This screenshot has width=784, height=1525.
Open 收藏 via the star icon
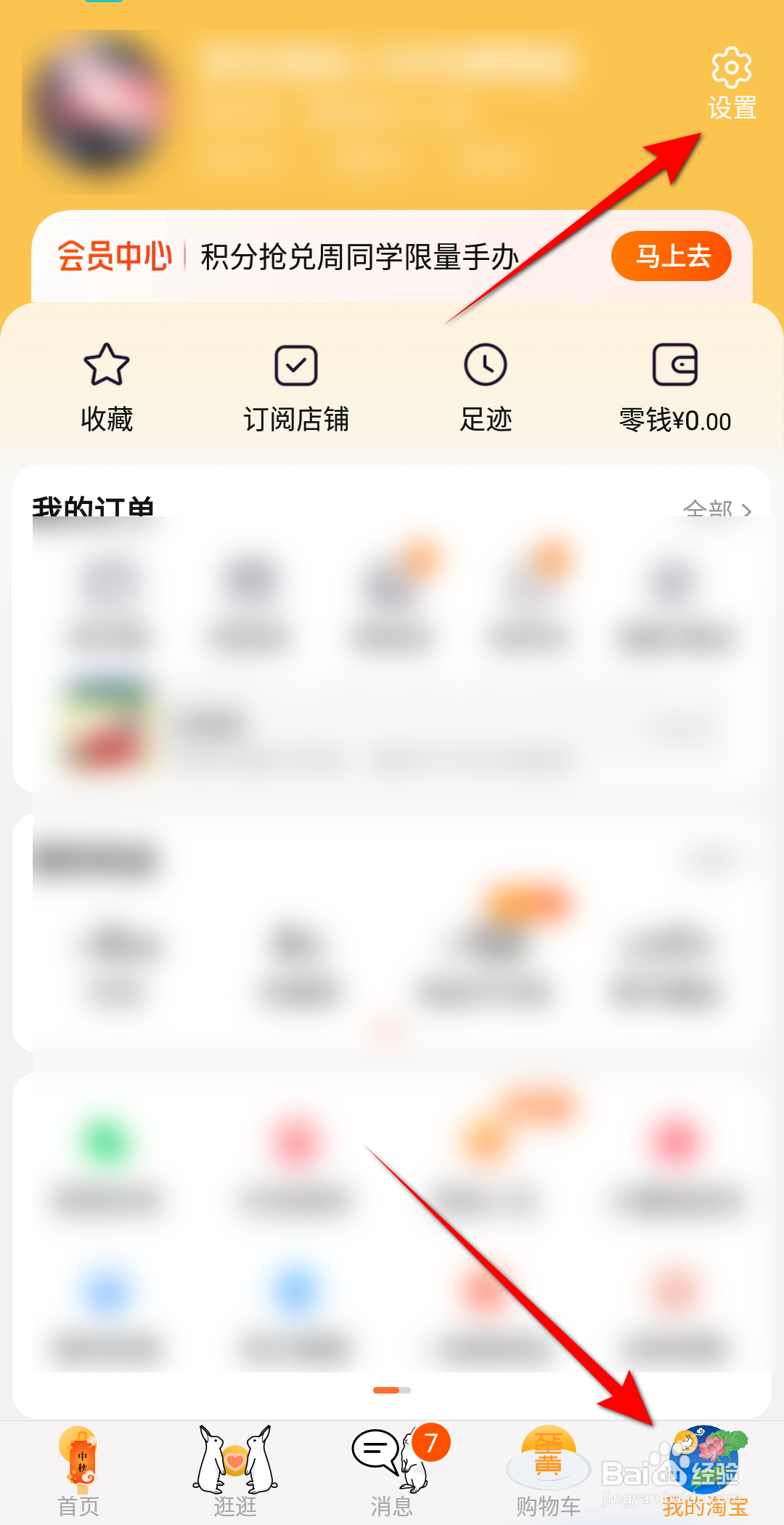point(106,365)
